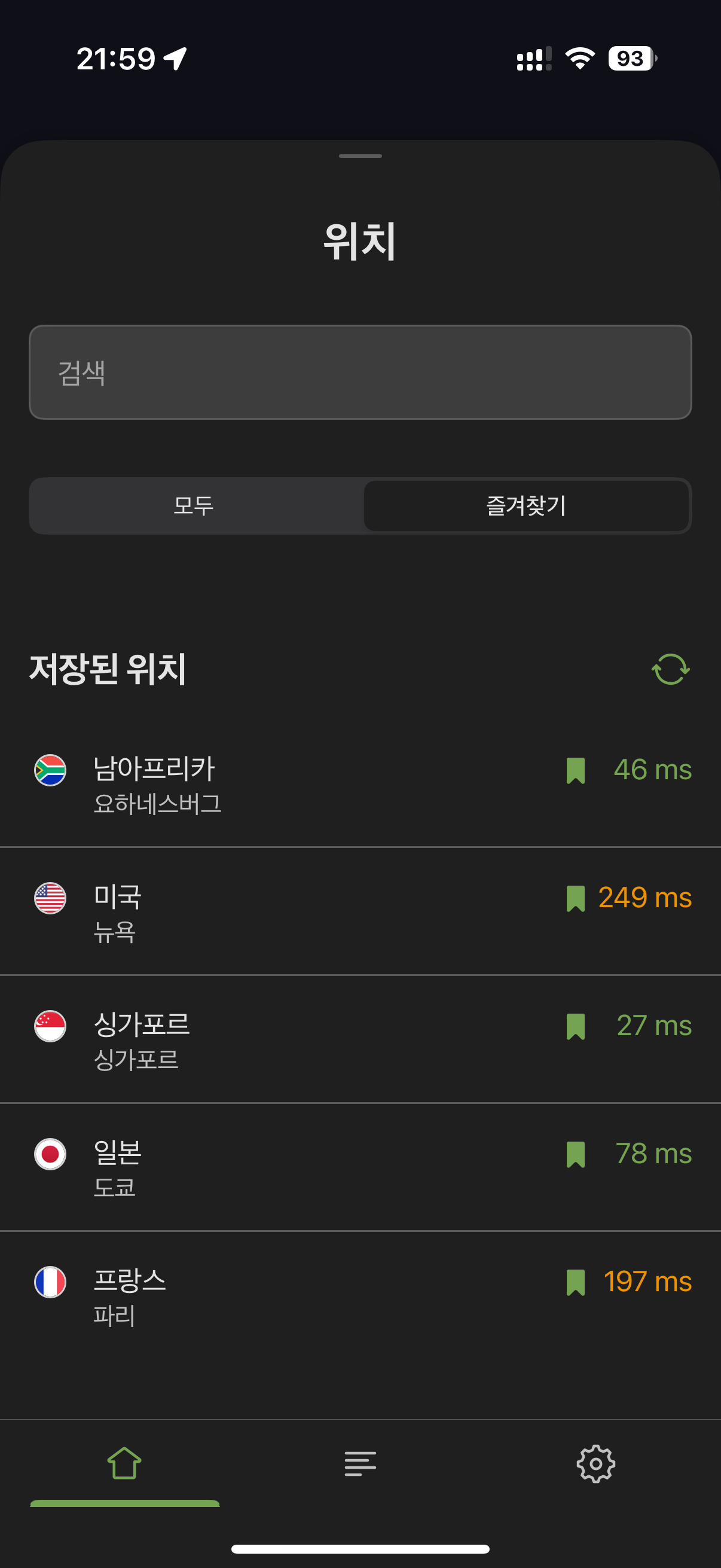The width and height of the screenshot is (721, 1568).
Task: Click the 249 ms latency value
Action: (644, 897)
